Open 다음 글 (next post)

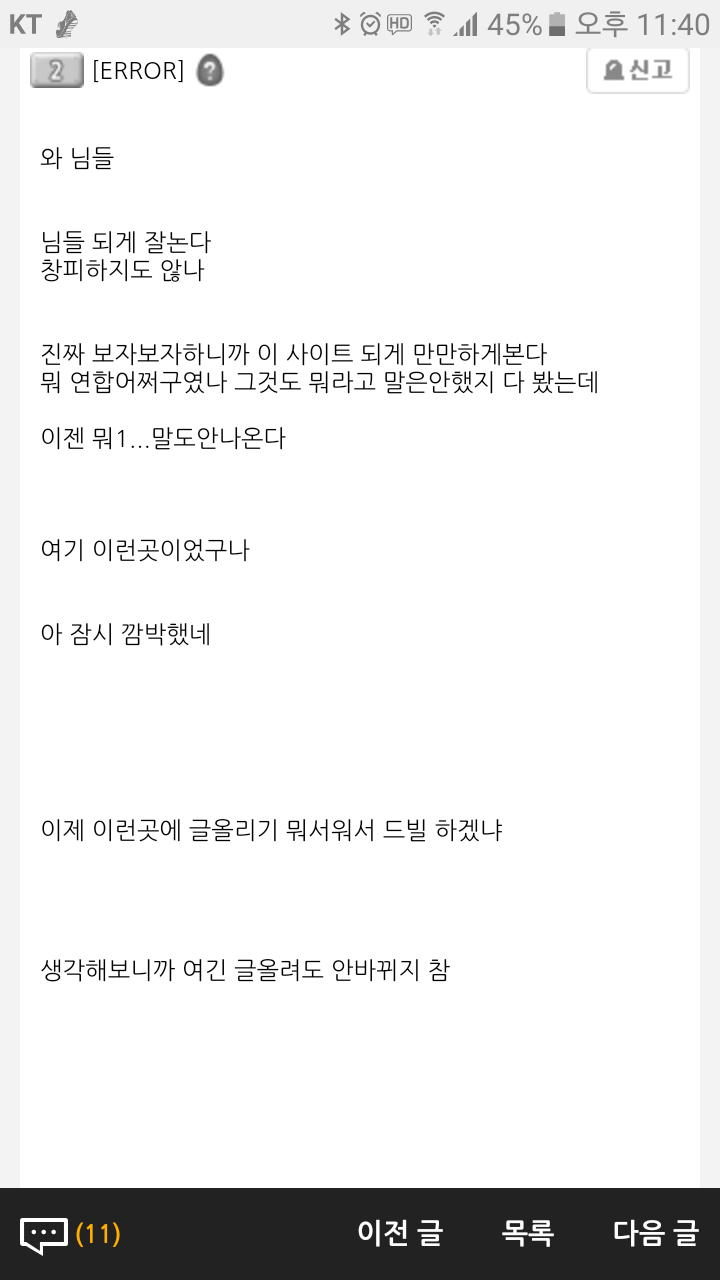[x=655, y=1233]
